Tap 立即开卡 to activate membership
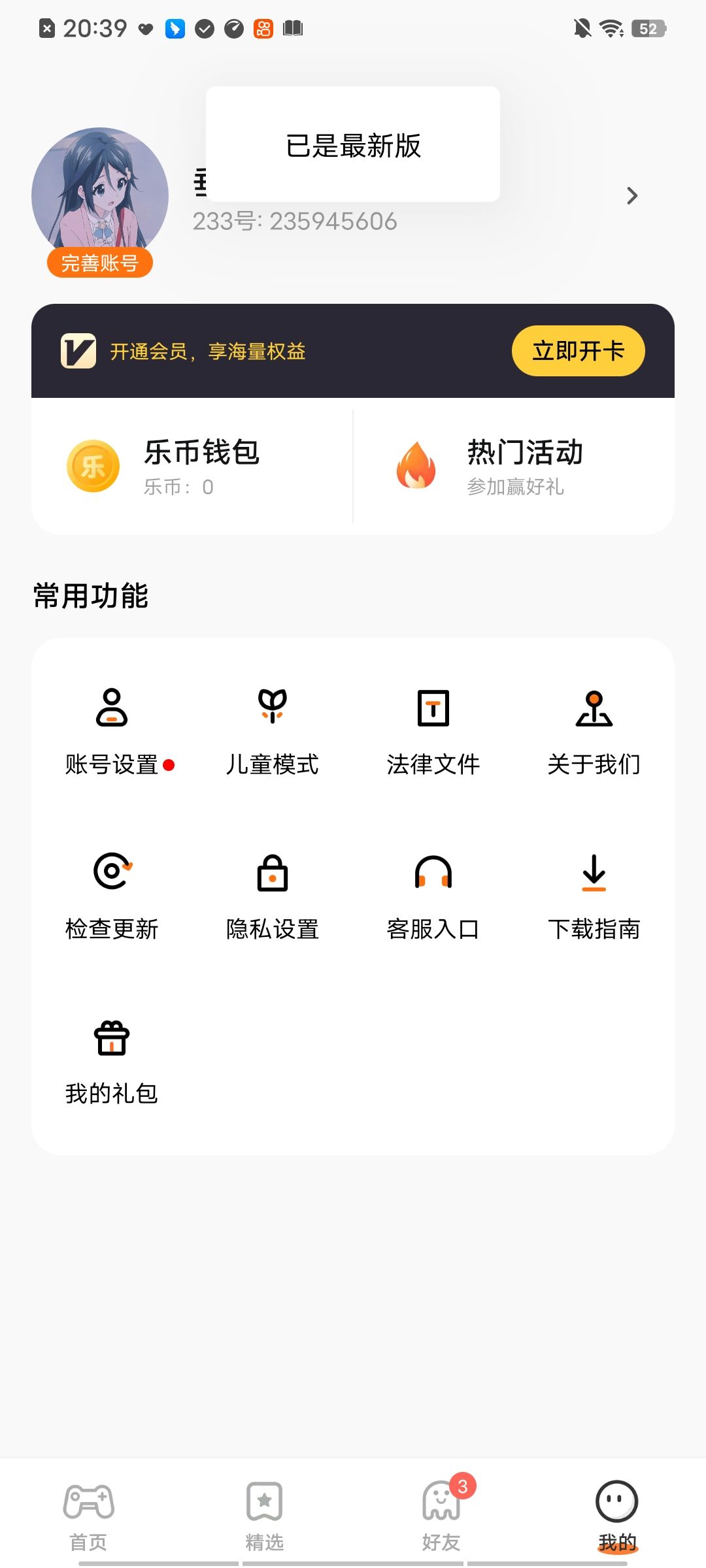This screenshot has width=706, height=1568. [x=578, y=351]
